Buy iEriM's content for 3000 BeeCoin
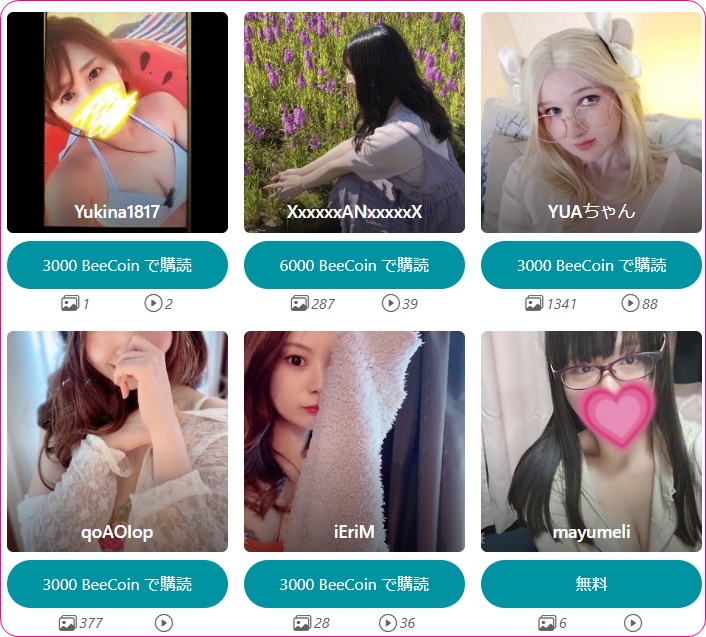Viewport: 706px width, 637px height. click(354, 584)
